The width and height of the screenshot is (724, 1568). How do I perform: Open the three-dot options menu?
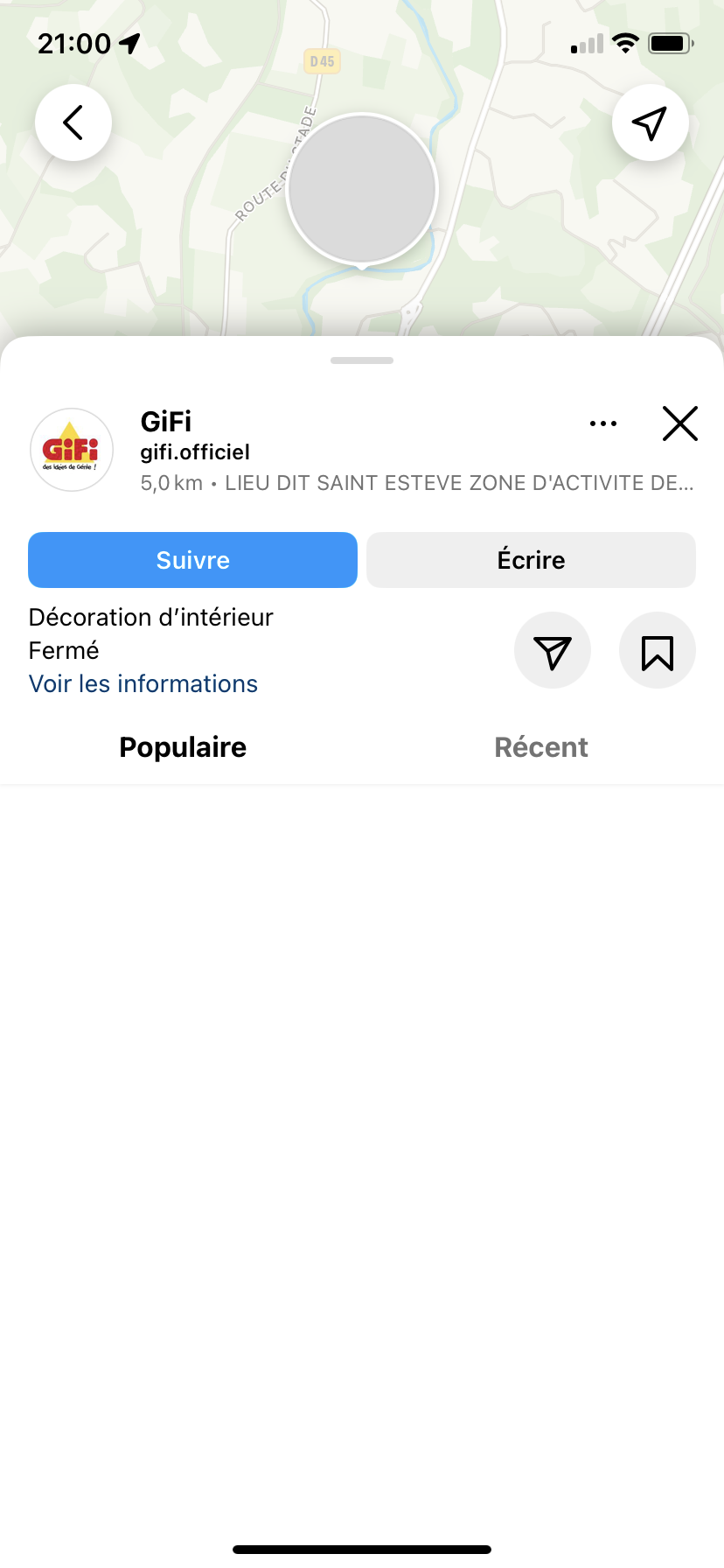click(603, 424)
